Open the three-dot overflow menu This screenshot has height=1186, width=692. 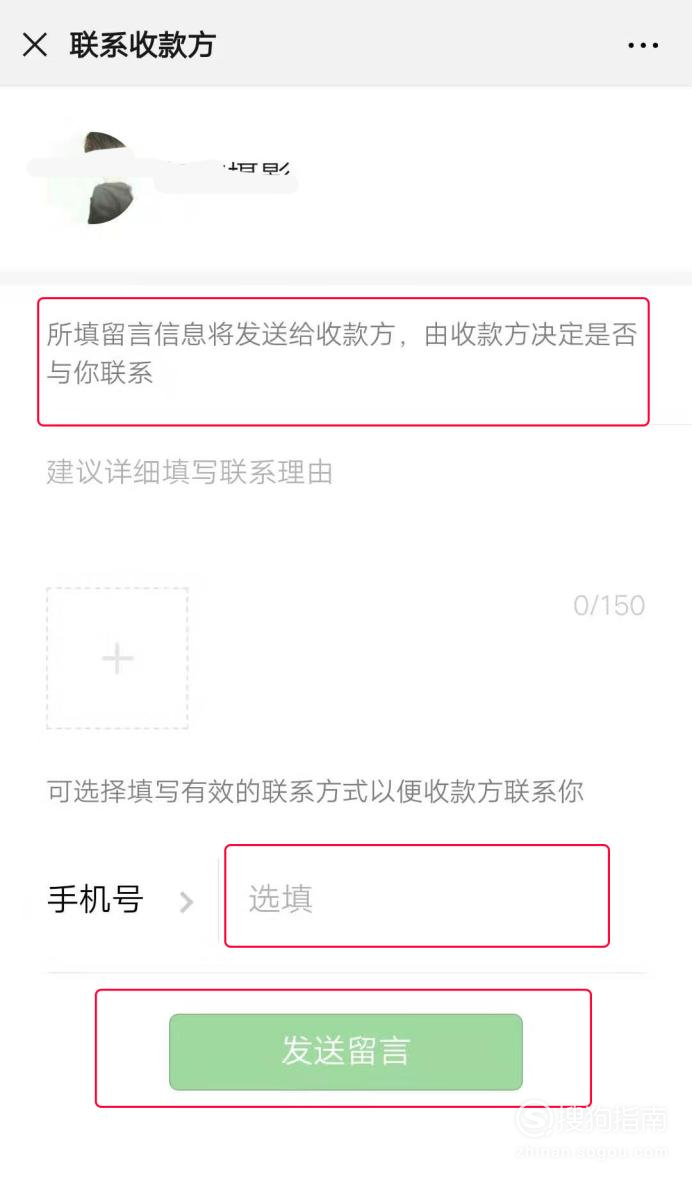pyautogui.click(x=643, y=46)
